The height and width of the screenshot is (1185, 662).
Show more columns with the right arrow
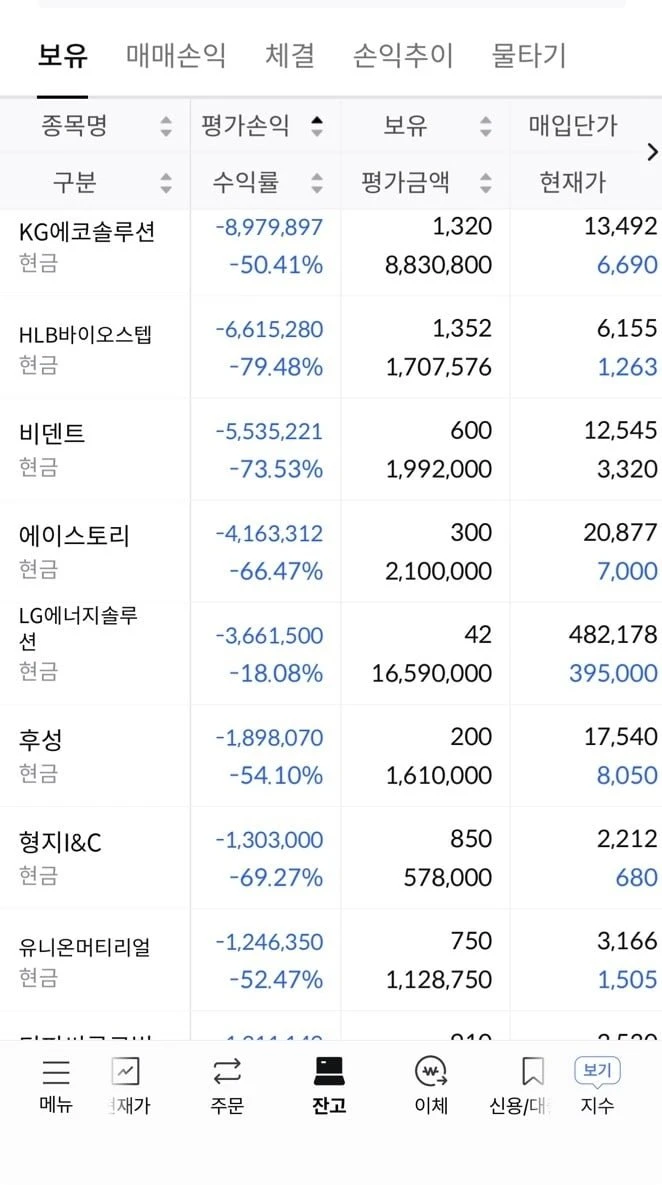point(652,153)
